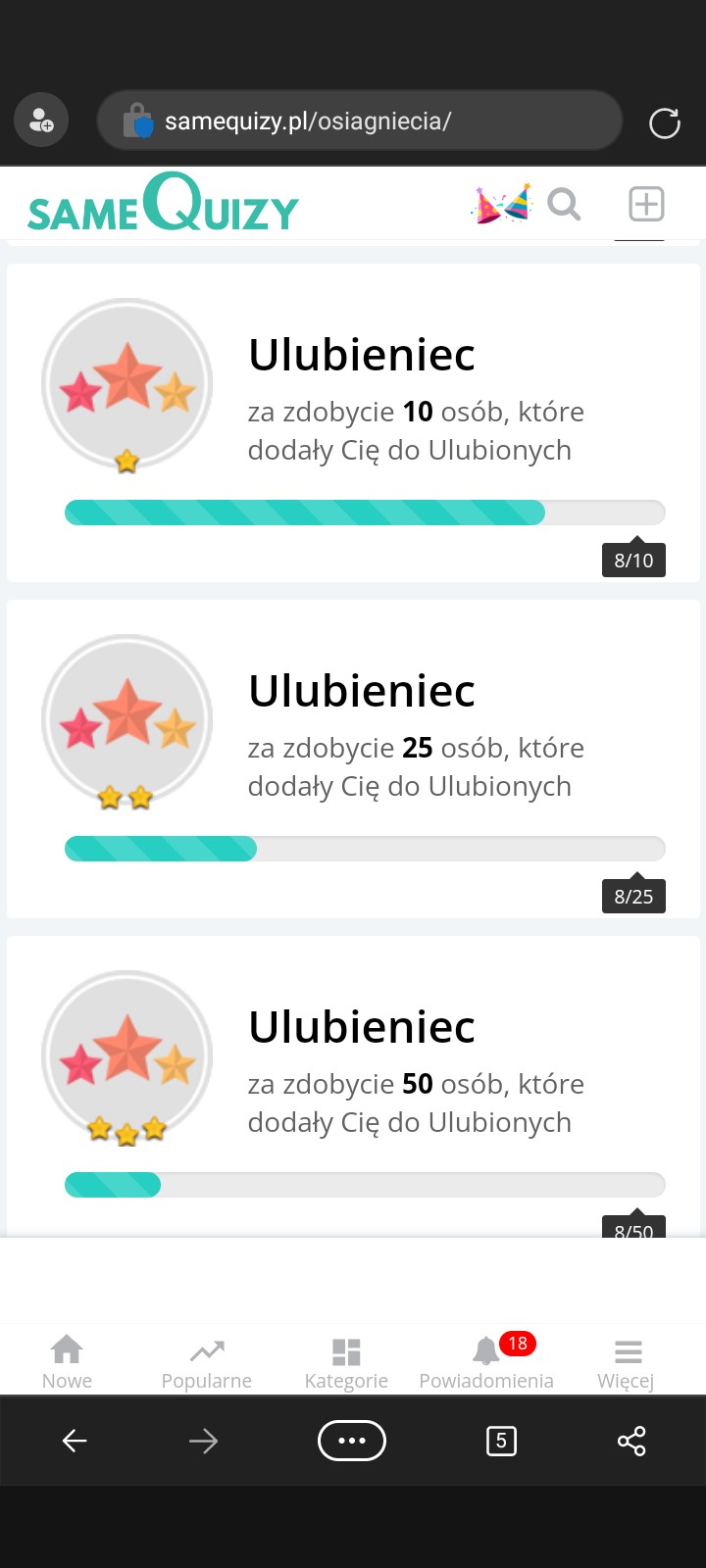706x1568 pixels.
Task: Go to the Nowe tab
Action: click(67, 1361)
